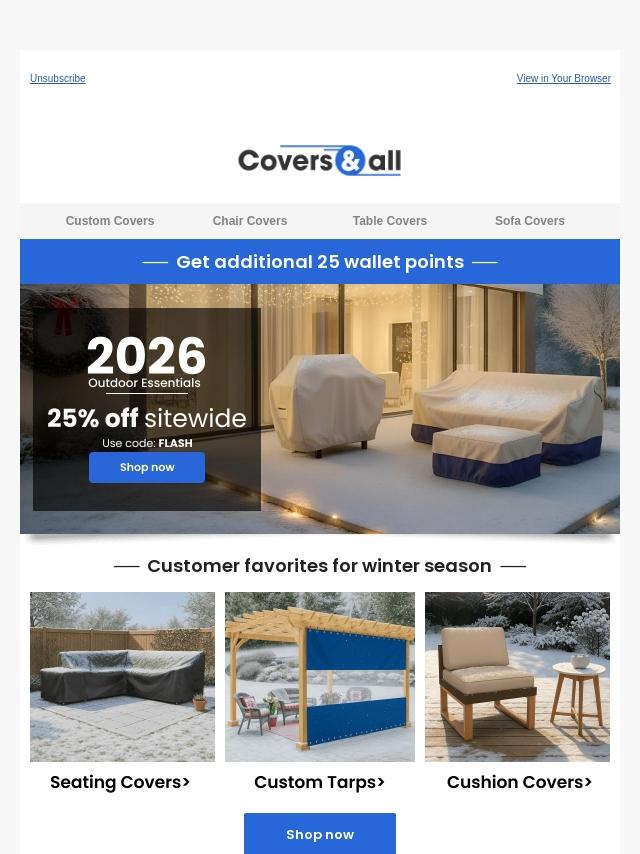Tap Shop now in the 2026 banner

tap(147, 467)
